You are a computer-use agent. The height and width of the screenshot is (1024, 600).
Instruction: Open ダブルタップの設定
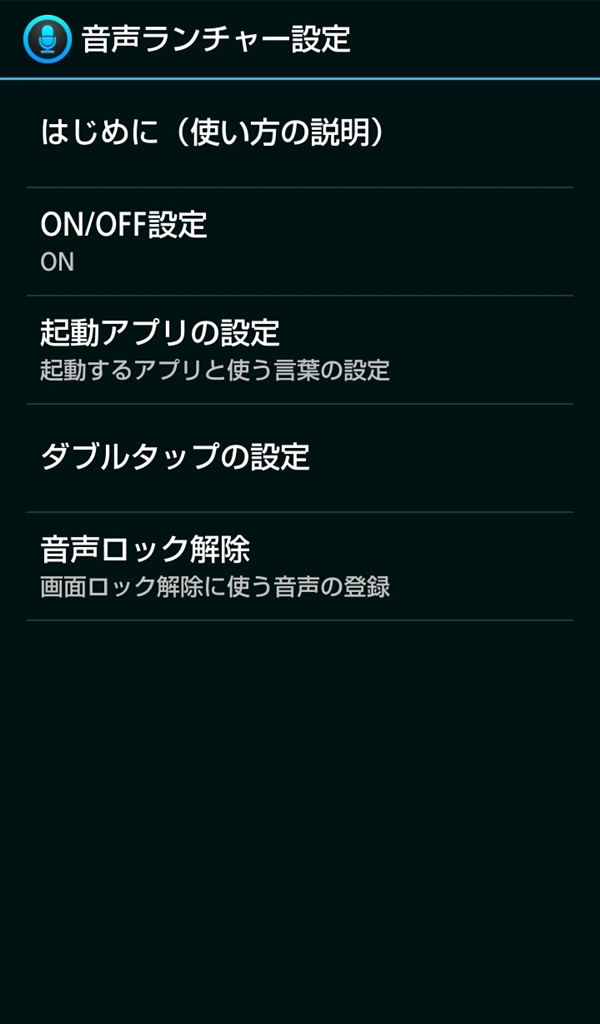coord(300,457)
